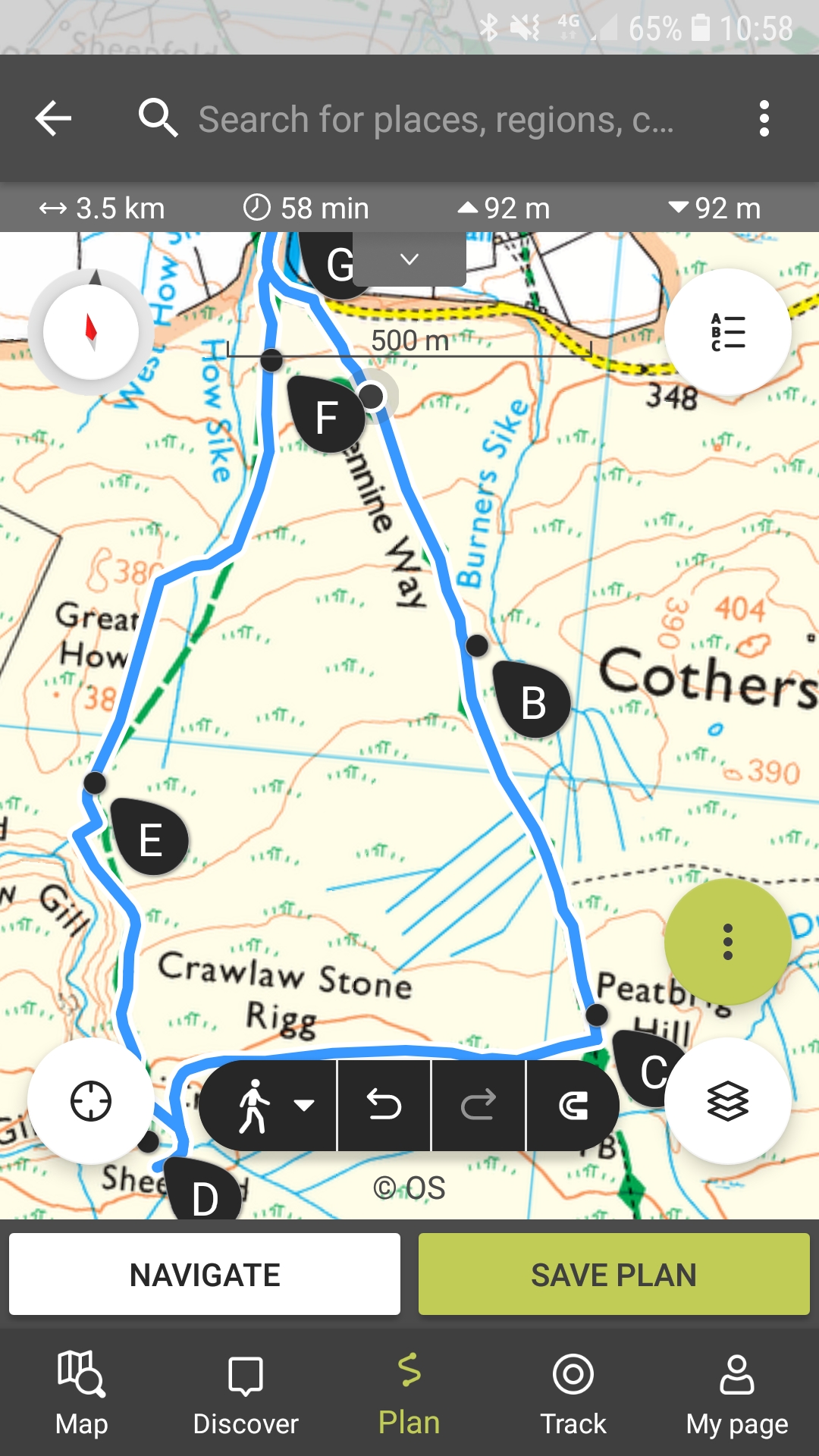Screen dimensions: 819x1456
Task: Center map on my location
Action: pos(91,1101)
